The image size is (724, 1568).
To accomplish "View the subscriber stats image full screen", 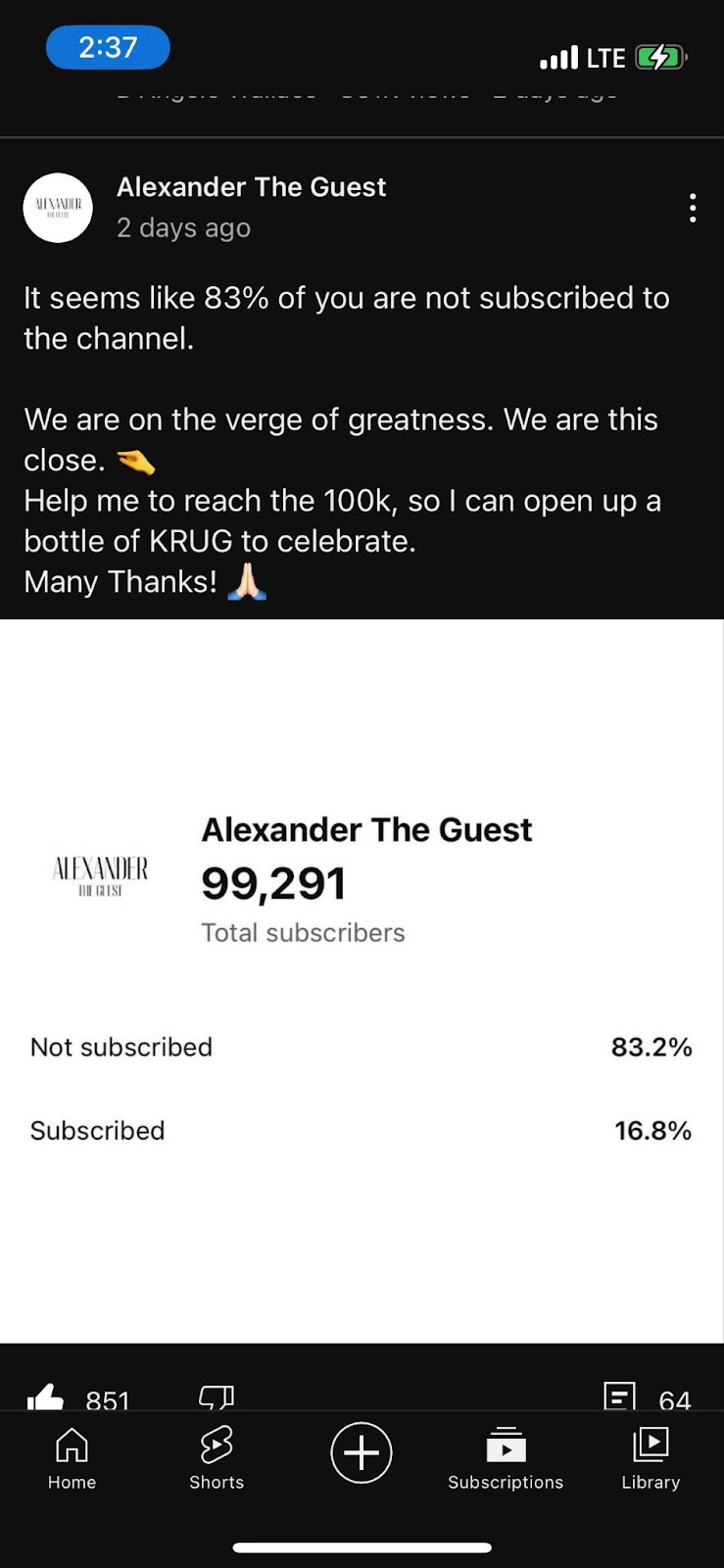I will point(362,980).
